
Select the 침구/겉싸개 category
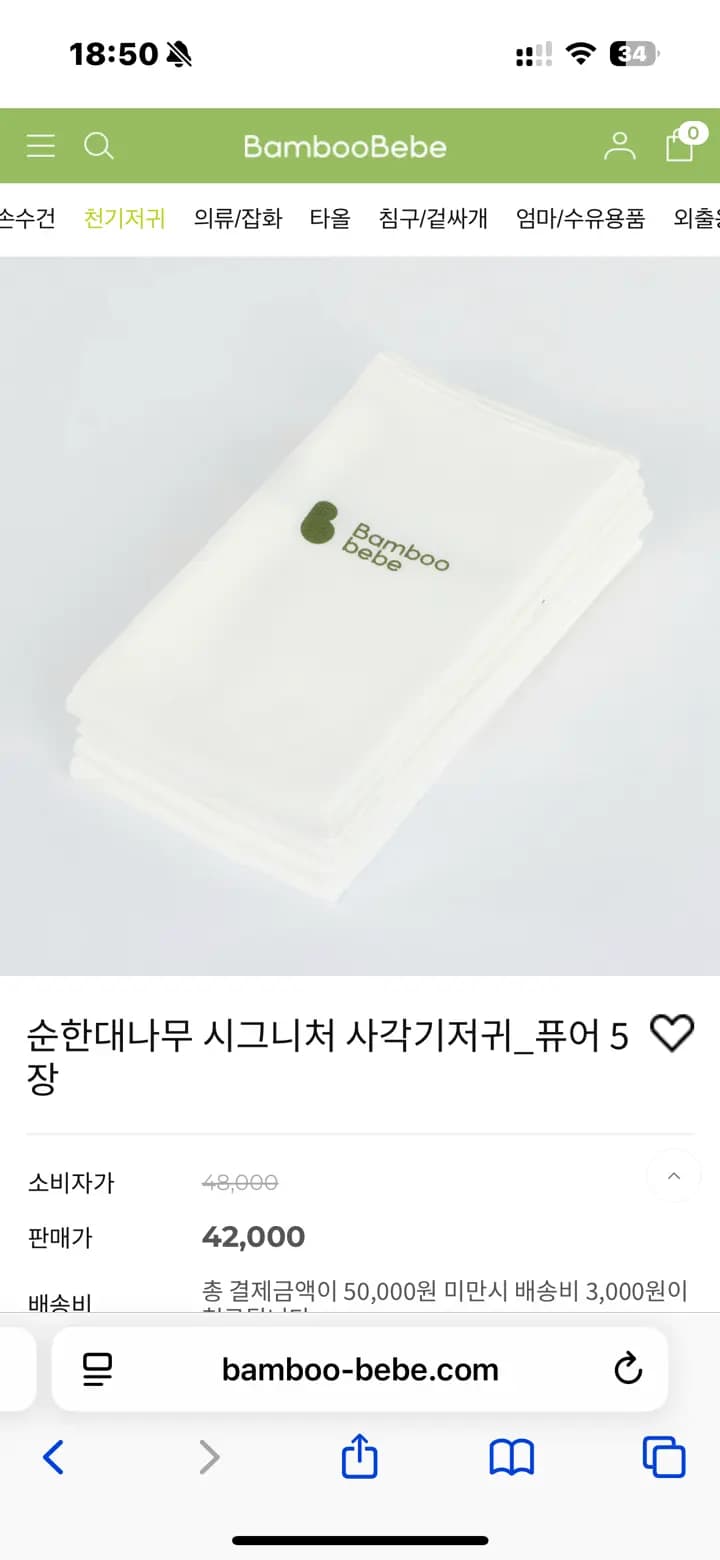(x=433, y=218)
